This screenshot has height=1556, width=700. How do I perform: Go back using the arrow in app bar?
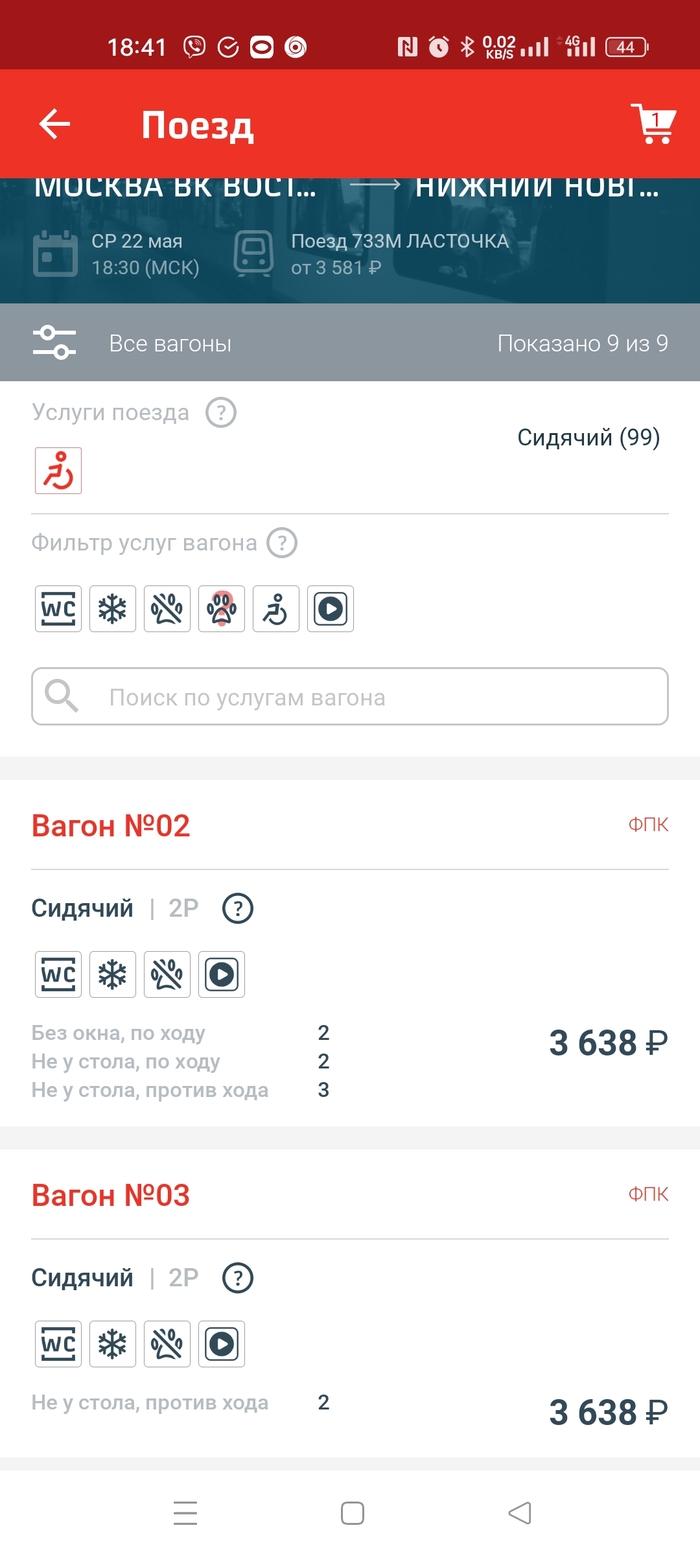coord(55,124)
